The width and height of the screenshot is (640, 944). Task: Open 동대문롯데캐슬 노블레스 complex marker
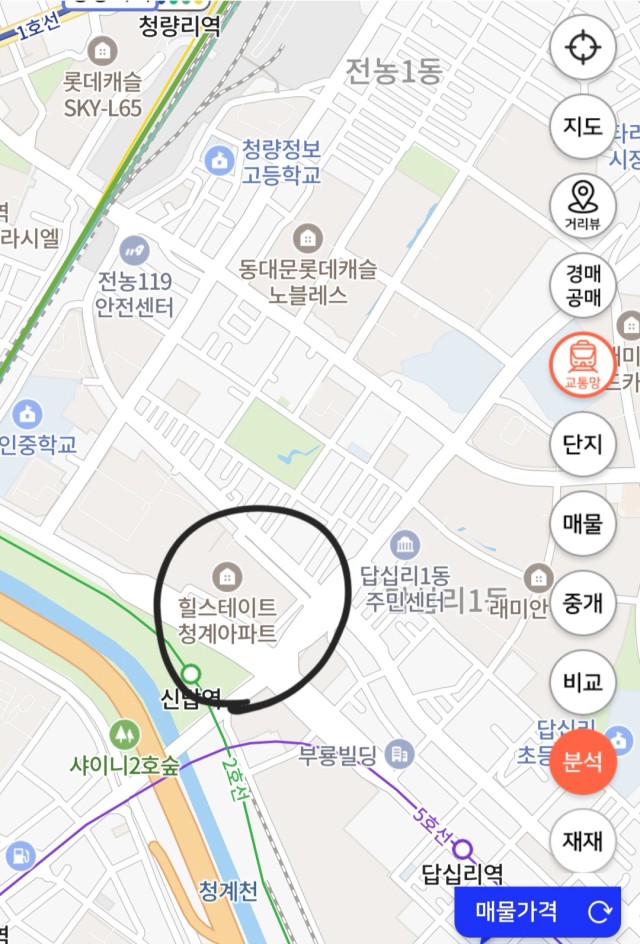[x=308, y=238]
